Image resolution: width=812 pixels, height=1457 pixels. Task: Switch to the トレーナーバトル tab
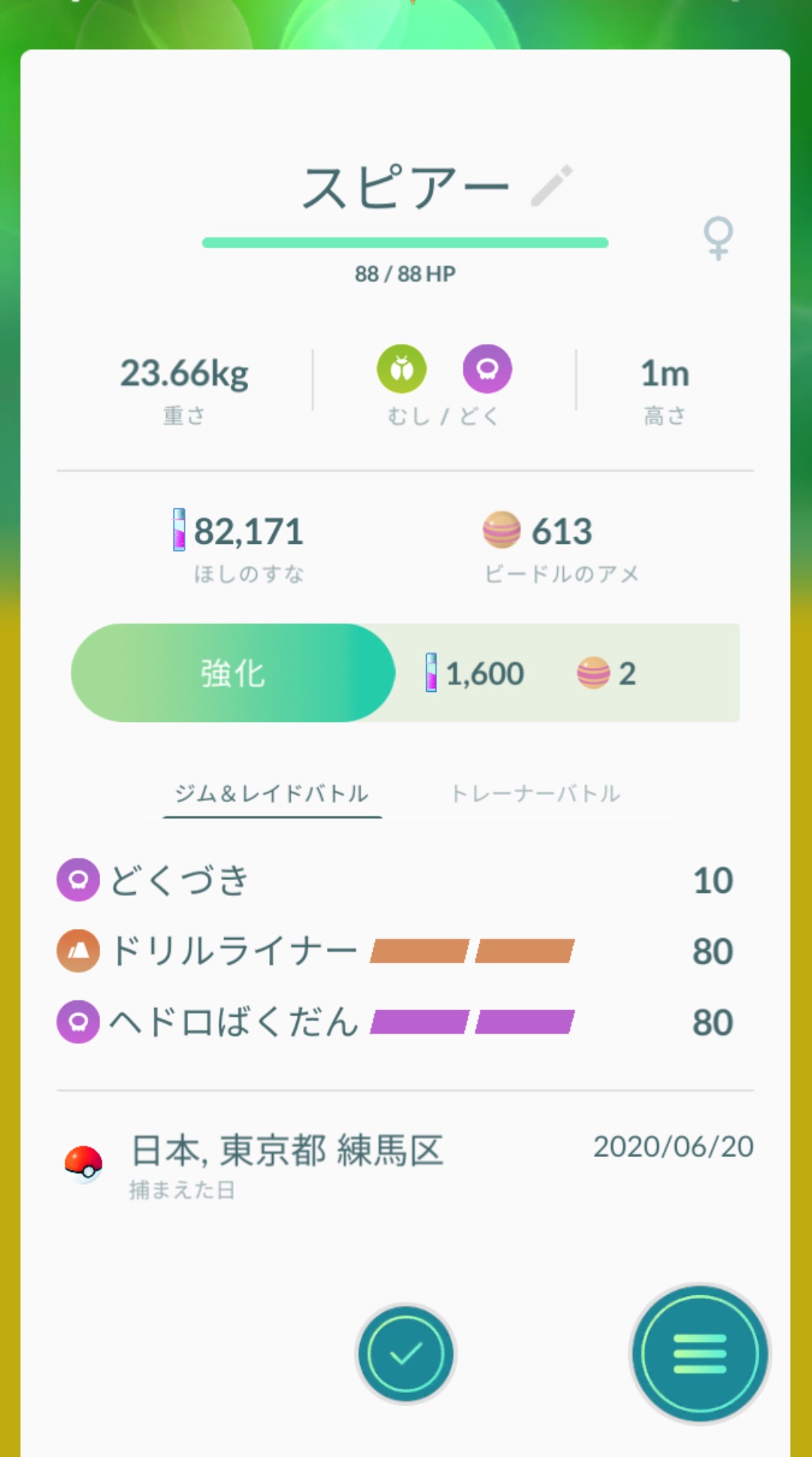[x=535, y=794]
